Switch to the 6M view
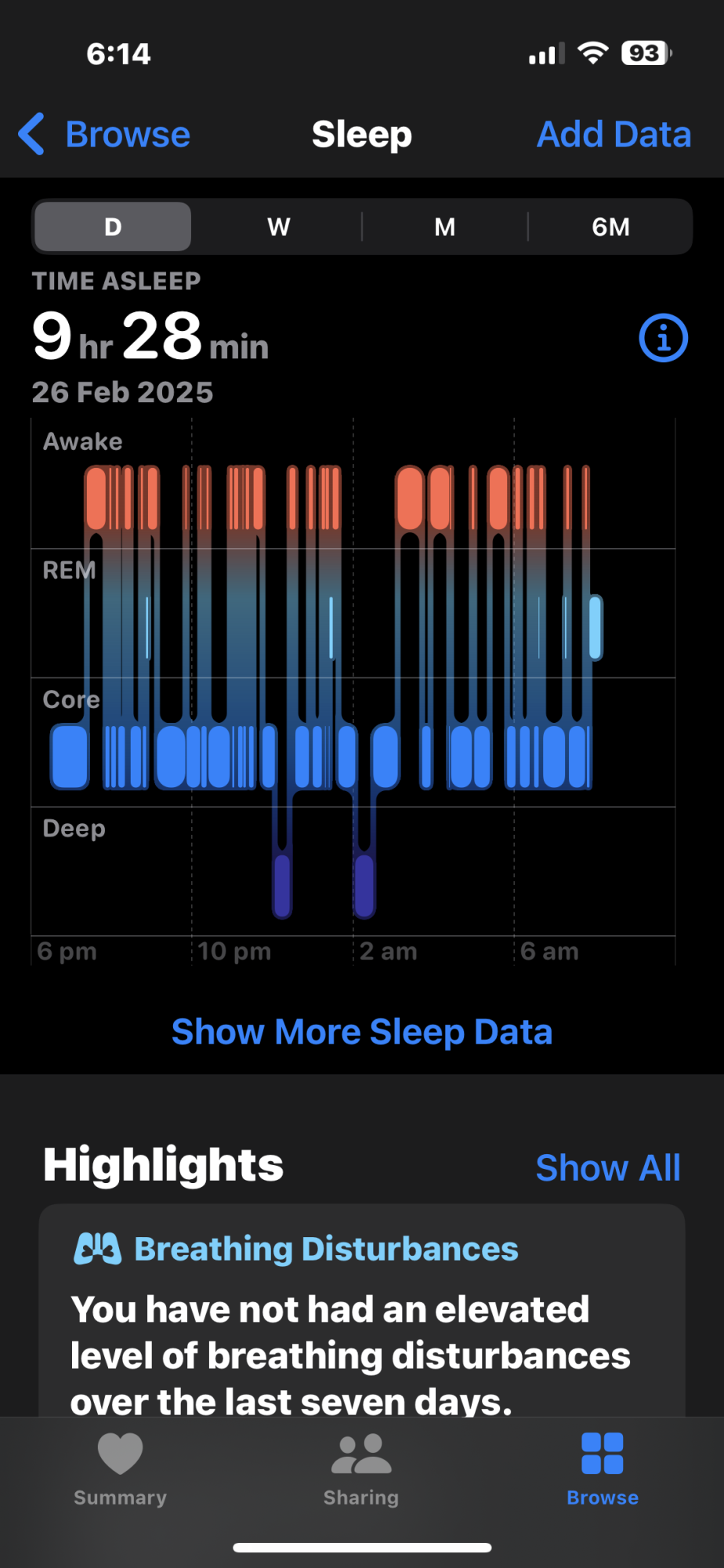 point(610,227)
